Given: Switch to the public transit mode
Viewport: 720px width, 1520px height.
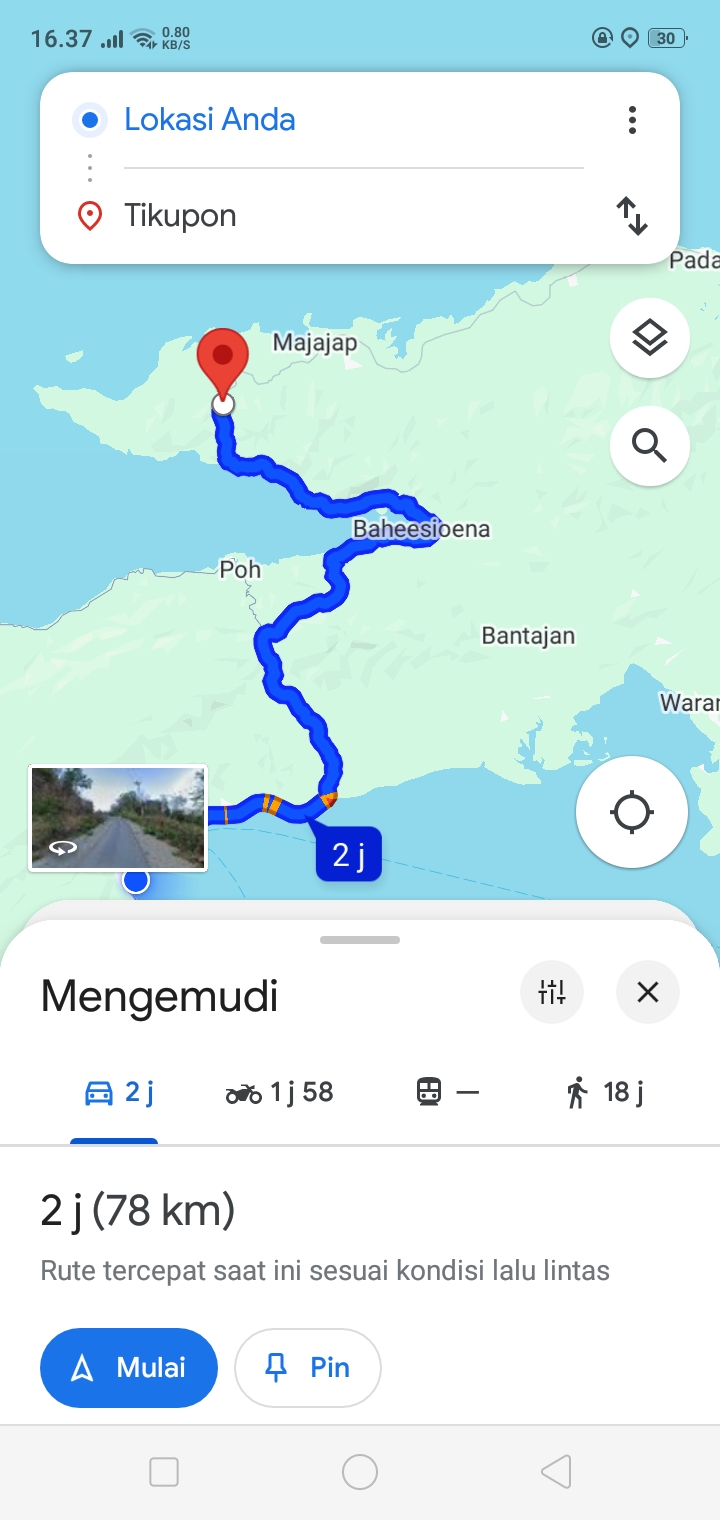Looking at the screenshot, I should pos(447,1092).
